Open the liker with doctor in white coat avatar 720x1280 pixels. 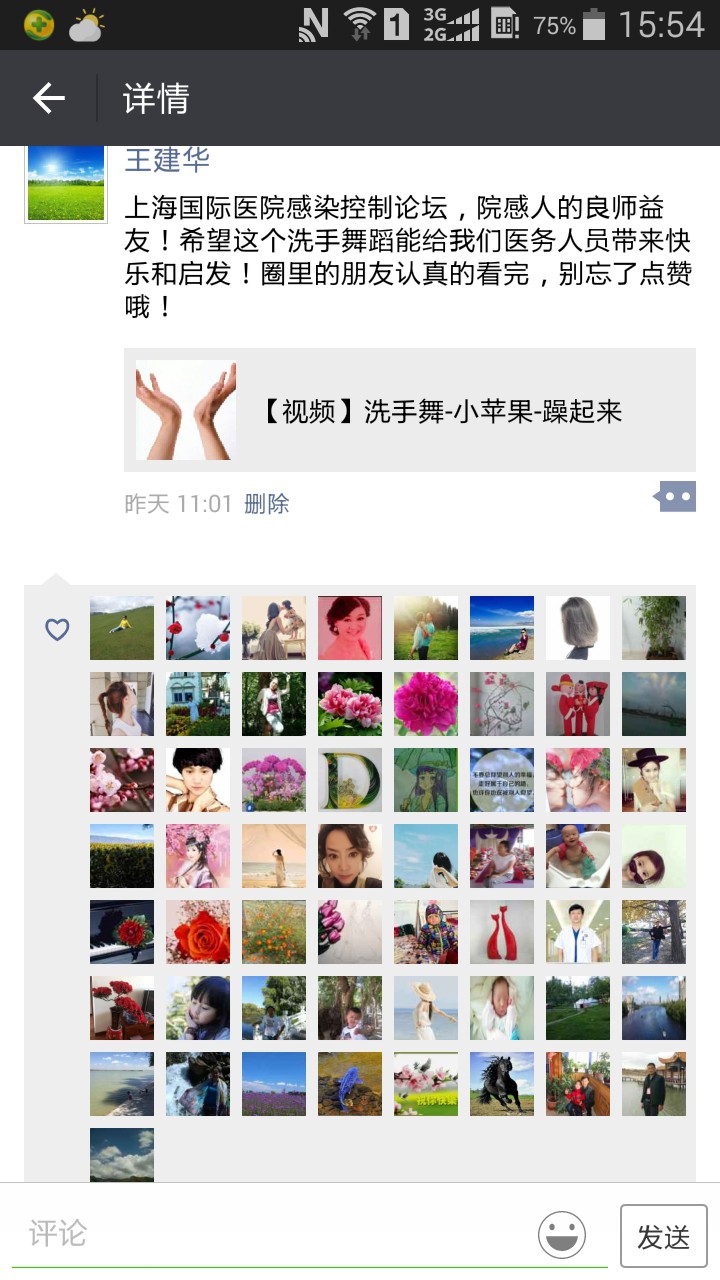point(578,932)
